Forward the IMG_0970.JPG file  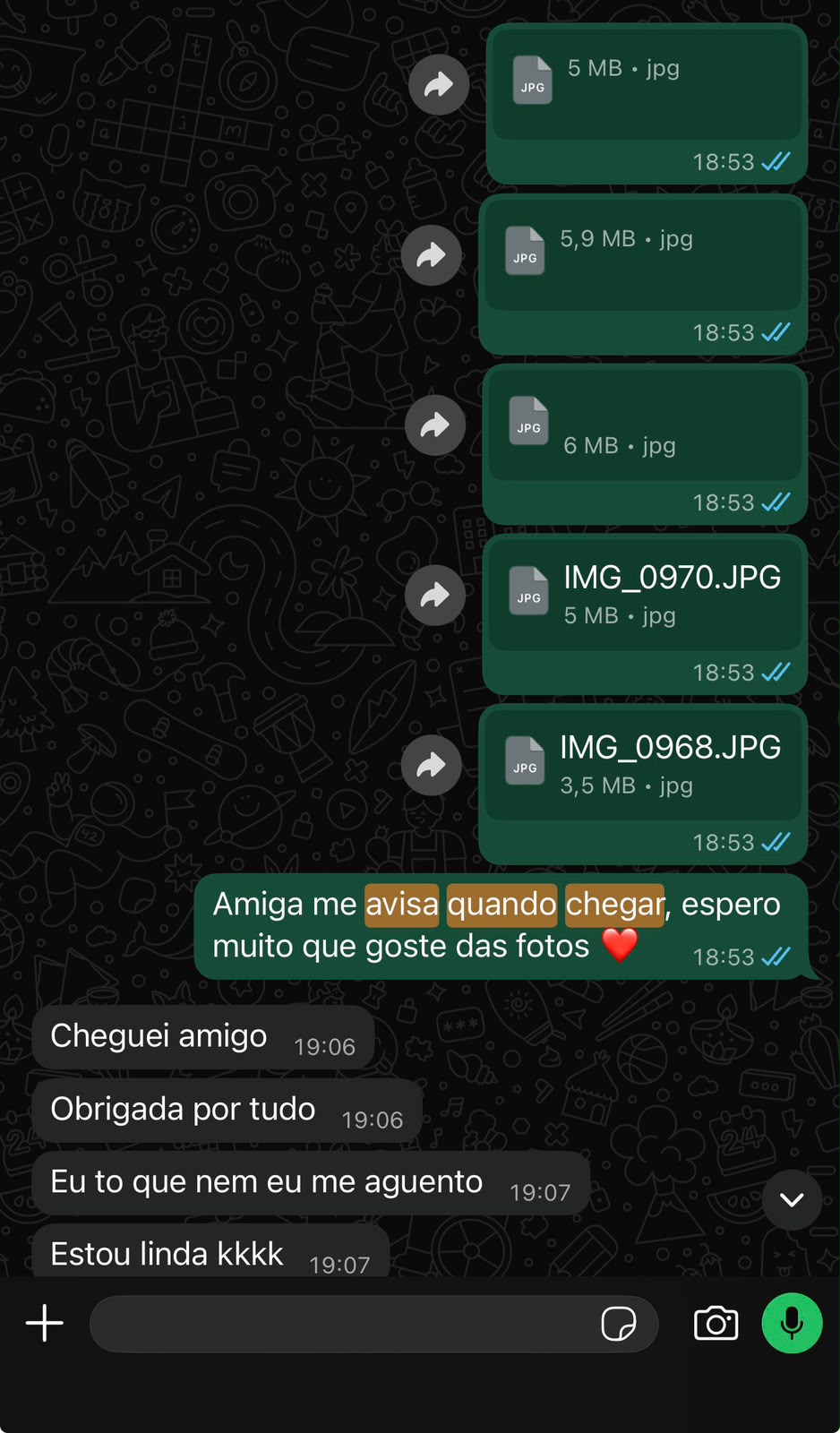pos(435,596)
